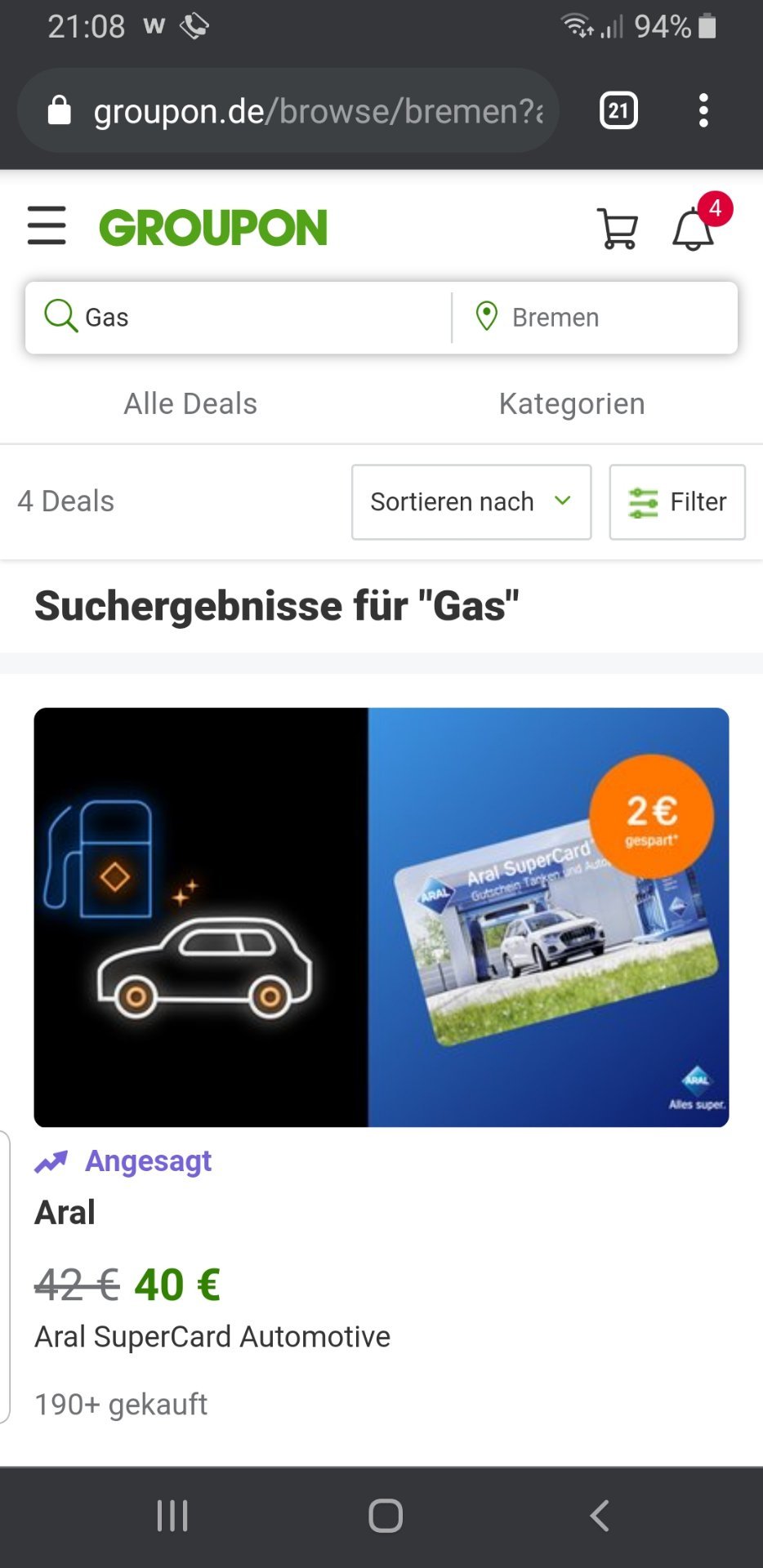Open the Aral SuperCard Automotive deal
The width and height of the screenshot is (763, 1568).
(x=381, y=1063)
